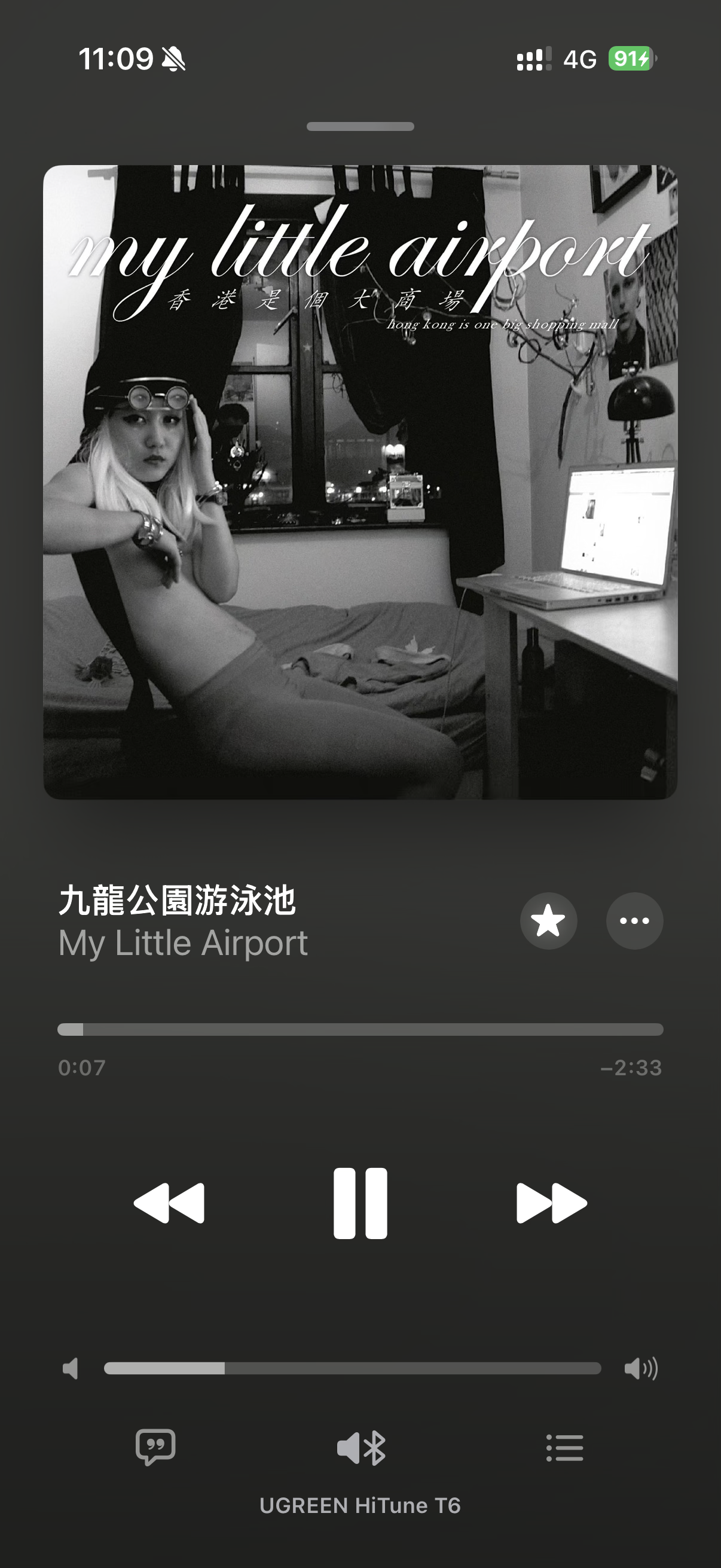Image resolution: width=721 pixels, height=1568 pixels.
Task: Open the three-dot more options menu
Action: pos(634,920)
